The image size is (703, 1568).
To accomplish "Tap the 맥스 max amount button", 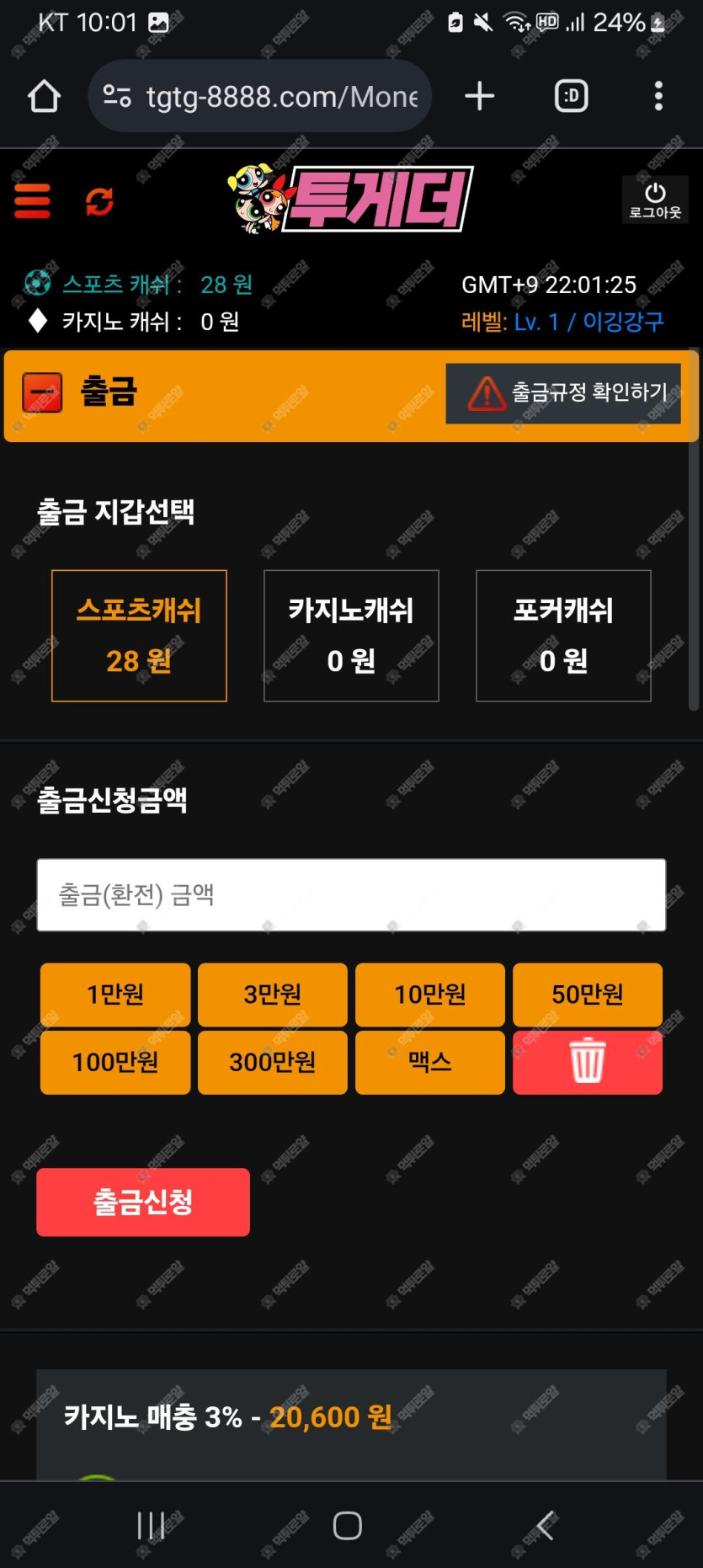I will [430, 1063].
